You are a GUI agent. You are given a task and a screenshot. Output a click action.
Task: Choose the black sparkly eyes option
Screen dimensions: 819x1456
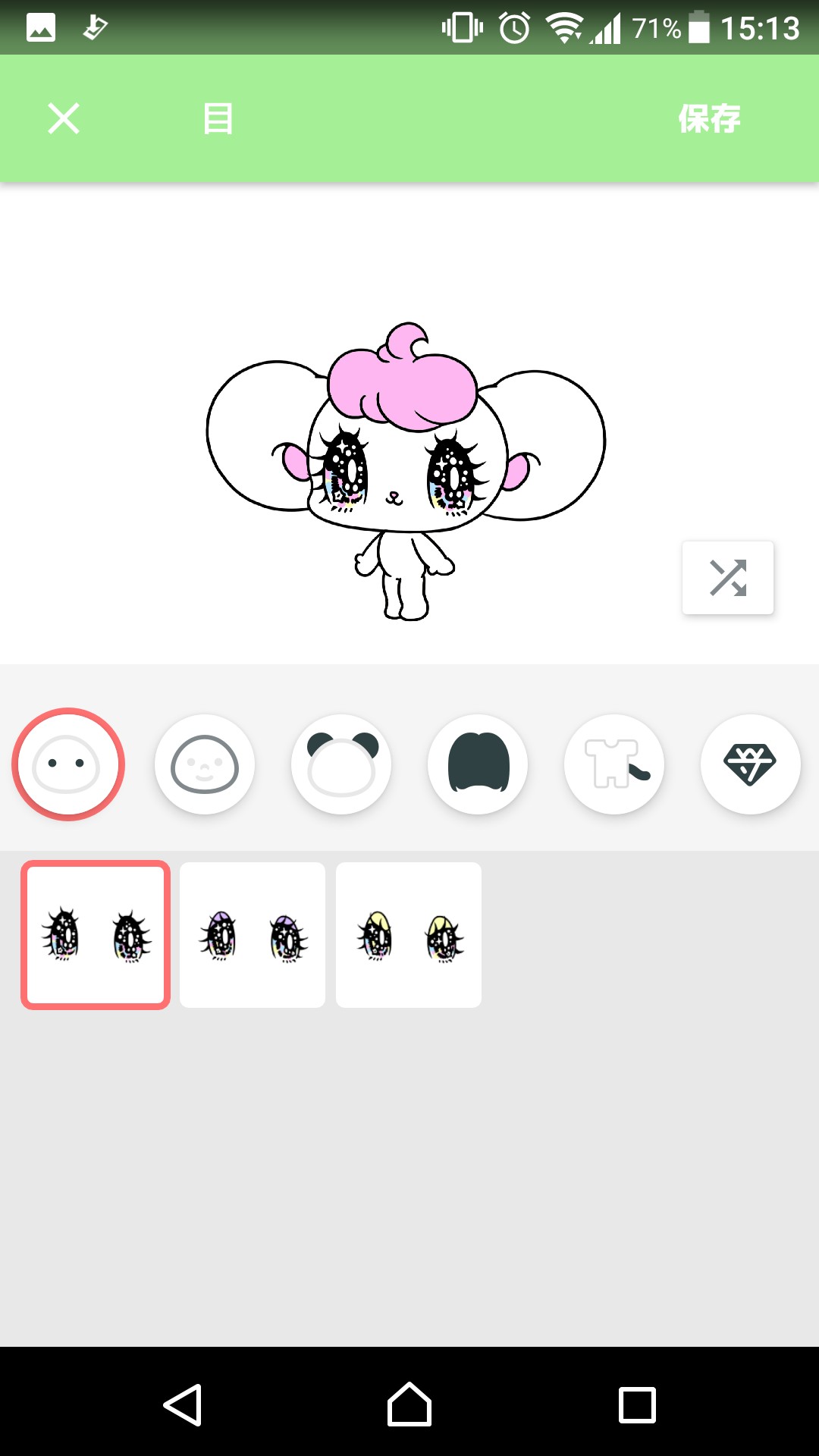[x=96, y=935]
